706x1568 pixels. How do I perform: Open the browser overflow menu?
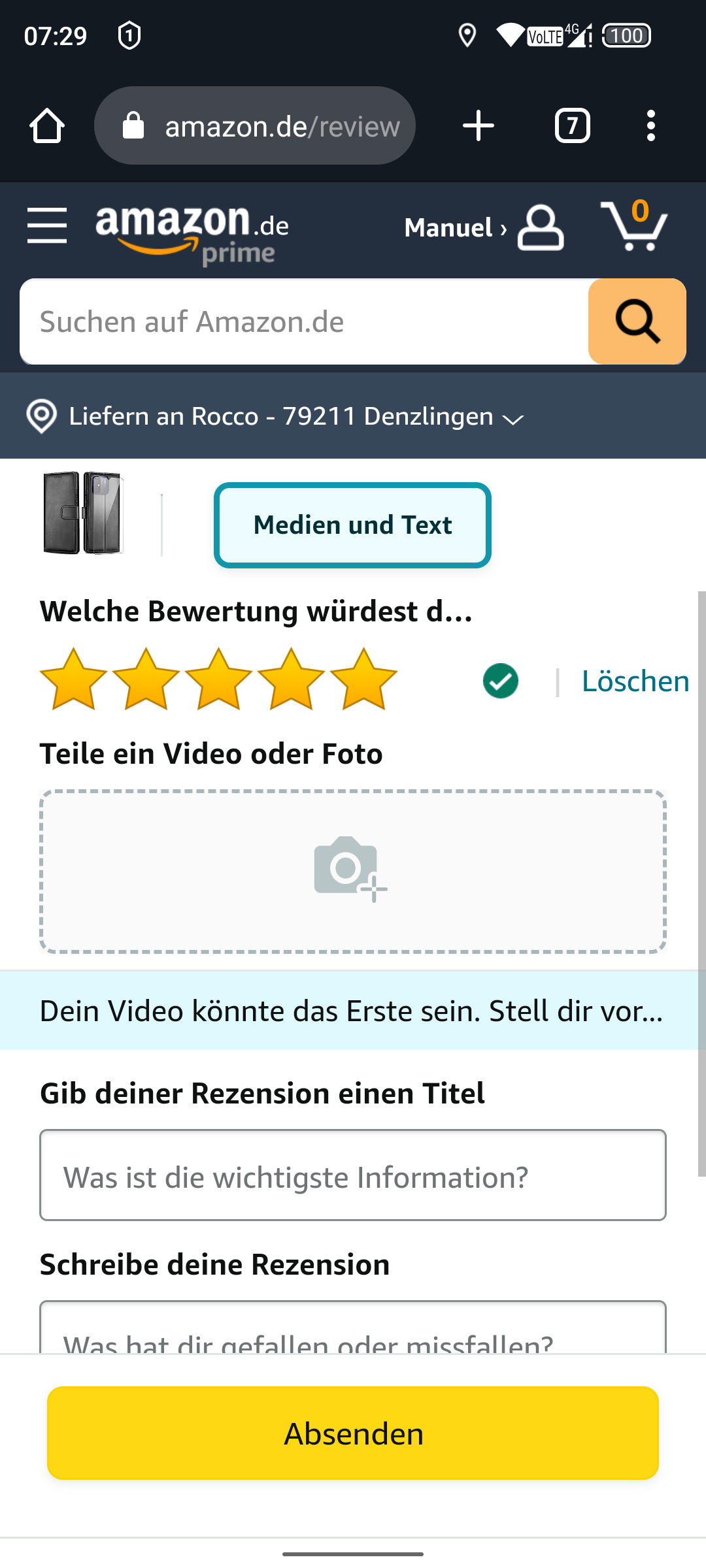[650, 125]
